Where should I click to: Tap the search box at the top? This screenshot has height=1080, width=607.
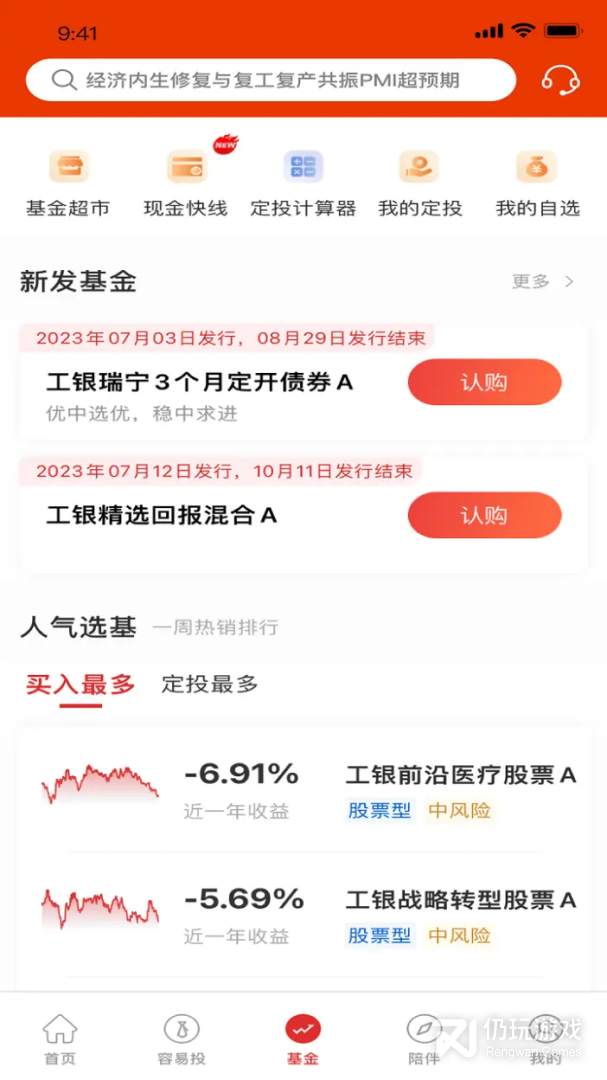(270, 80)
